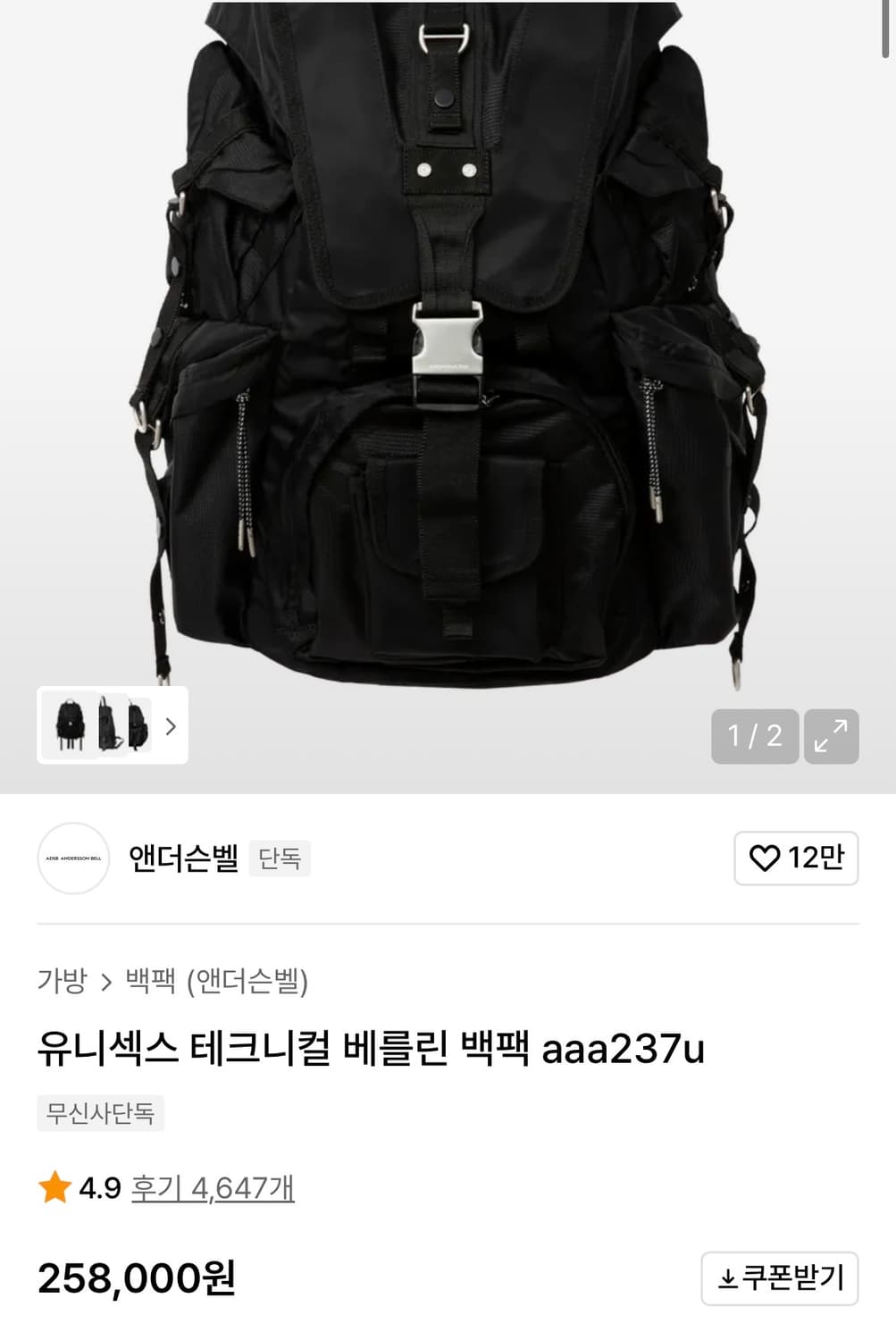Click the arrow next to the thumbnails
The width and height of the screenshot is (896, 1340).
(x=170, y=727)
